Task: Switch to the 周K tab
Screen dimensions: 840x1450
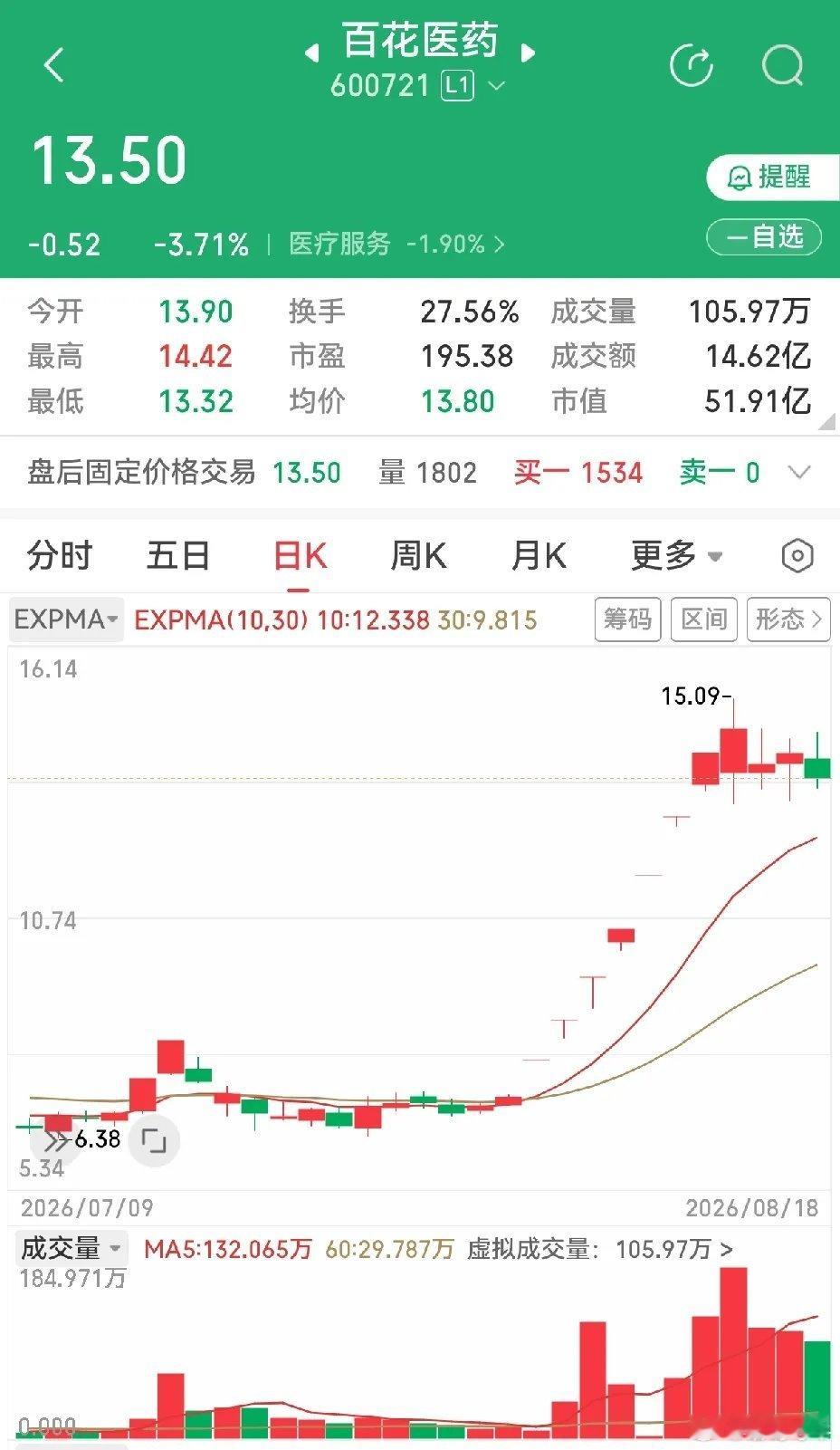Action: coord(418,555)
